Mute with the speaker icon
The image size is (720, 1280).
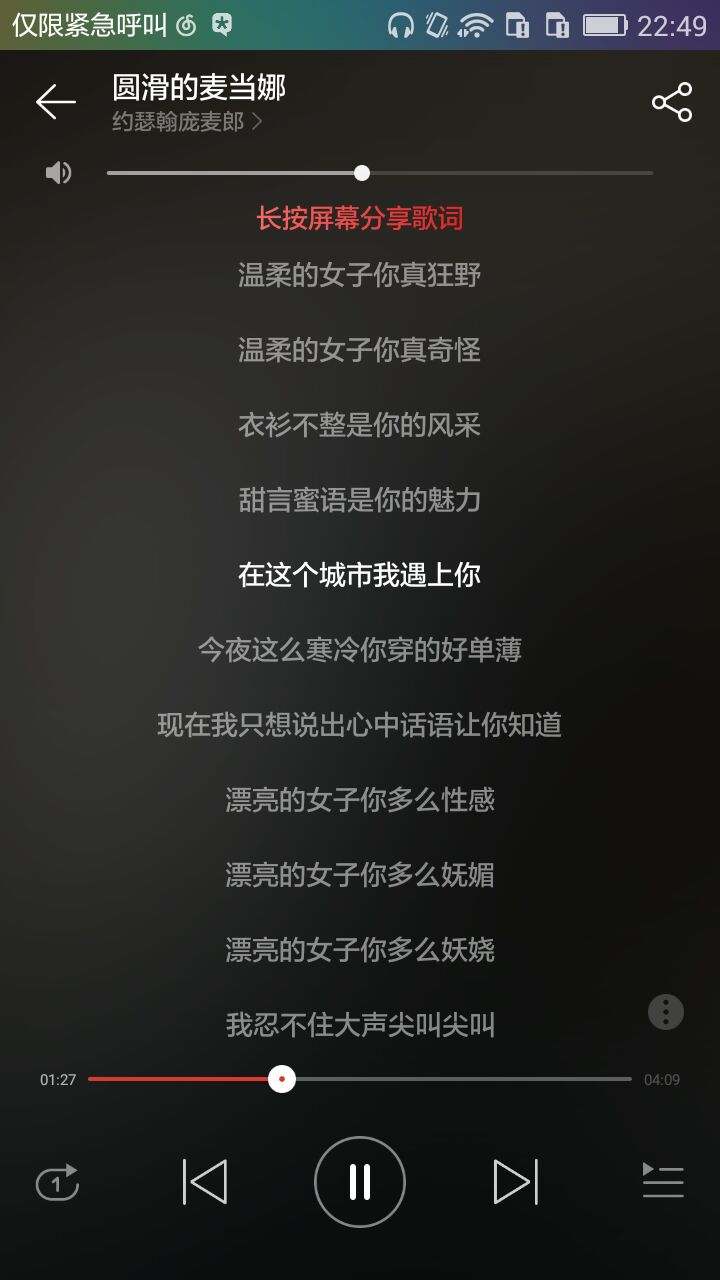pyautogui.click(x=58, y=173)
